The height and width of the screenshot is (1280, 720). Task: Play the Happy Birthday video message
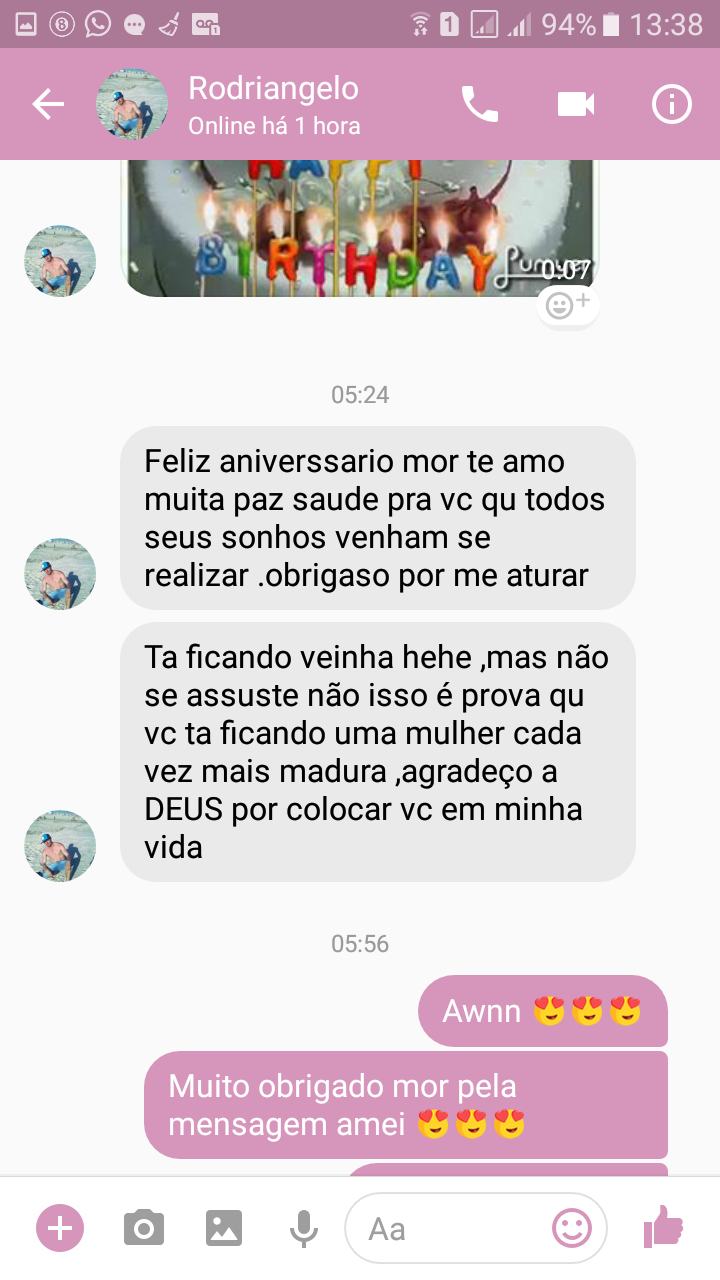point(360,230)
